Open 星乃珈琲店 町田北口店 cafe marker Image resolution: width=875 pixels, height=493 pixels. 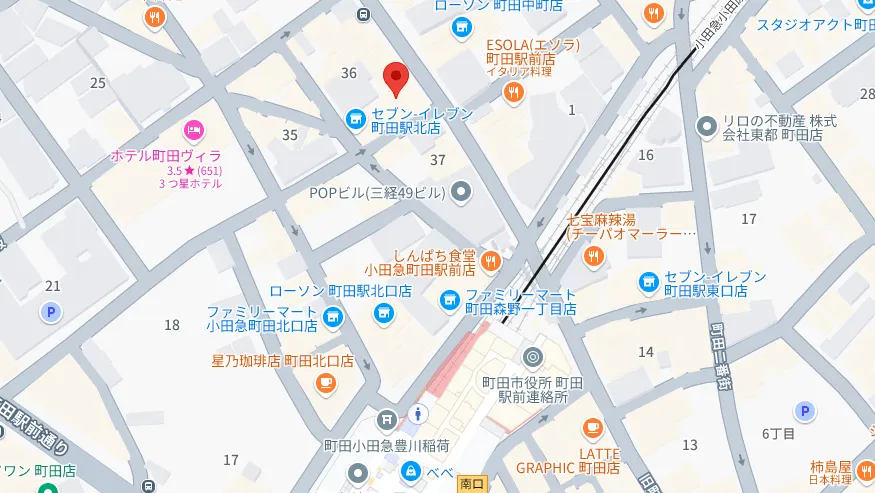(326, 383)
